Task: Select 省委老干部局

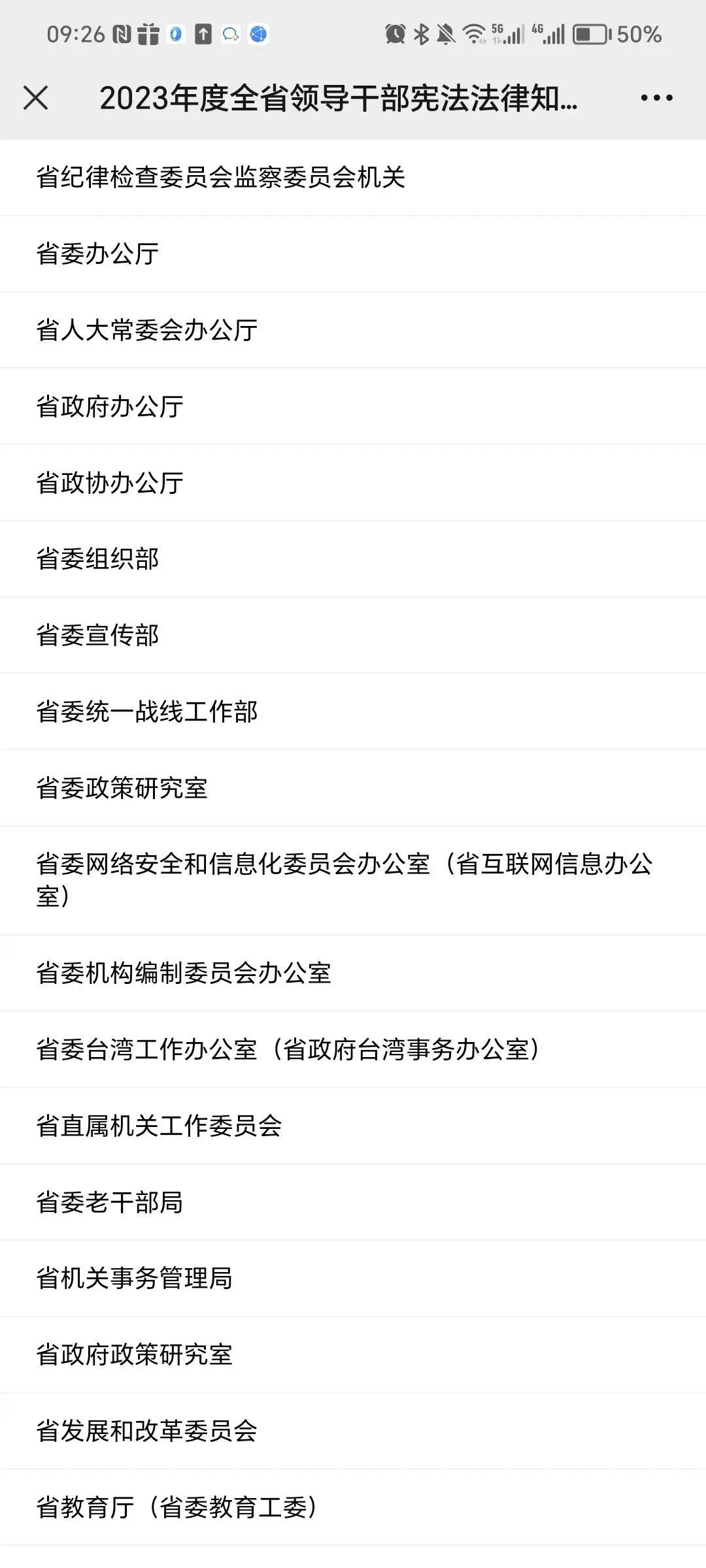Action: click(x=353, y=1202)
